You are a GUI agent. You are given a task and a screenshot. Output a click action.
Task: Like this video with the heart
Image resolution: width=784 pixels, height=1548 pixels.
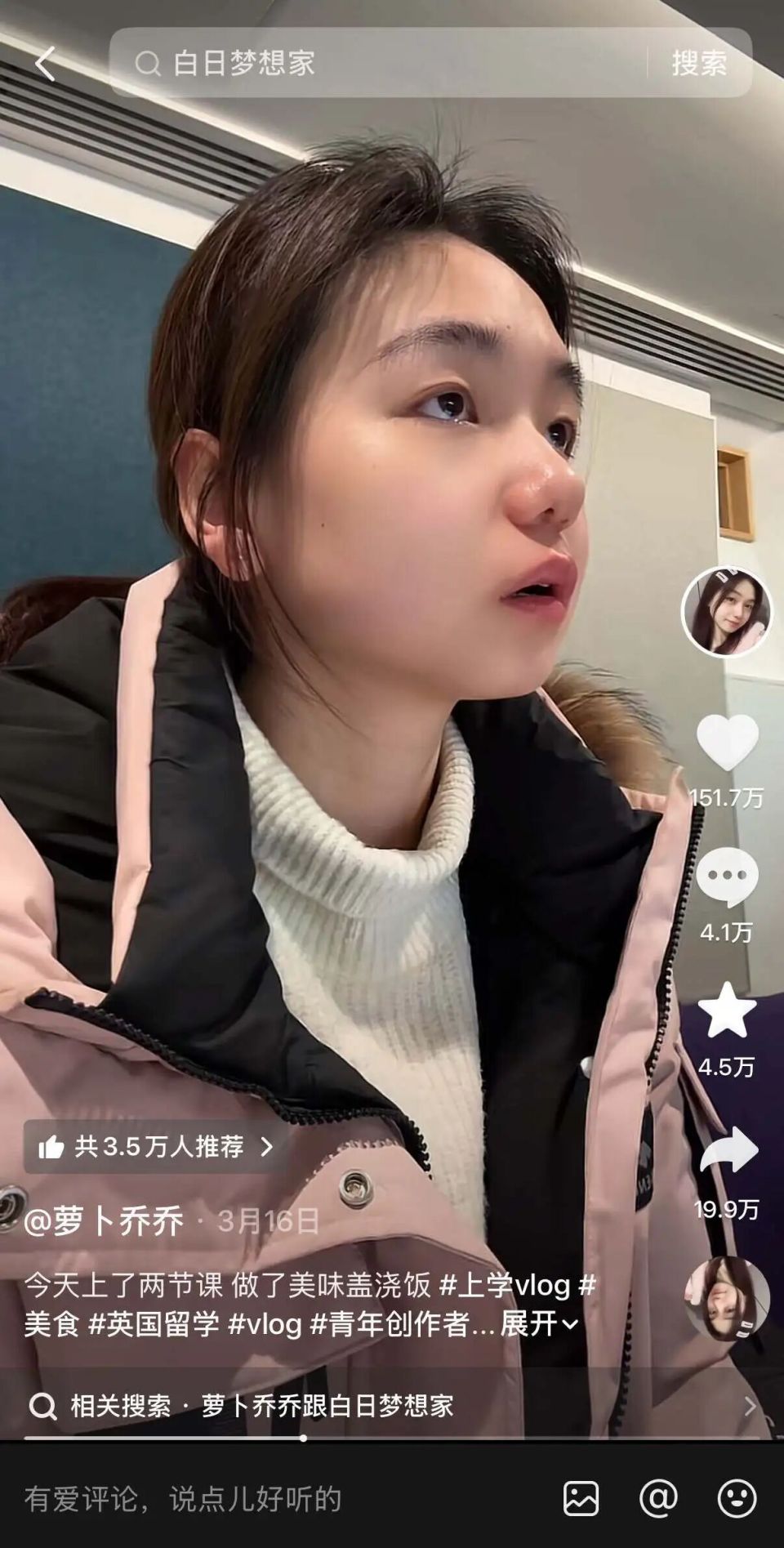point(727,742)
